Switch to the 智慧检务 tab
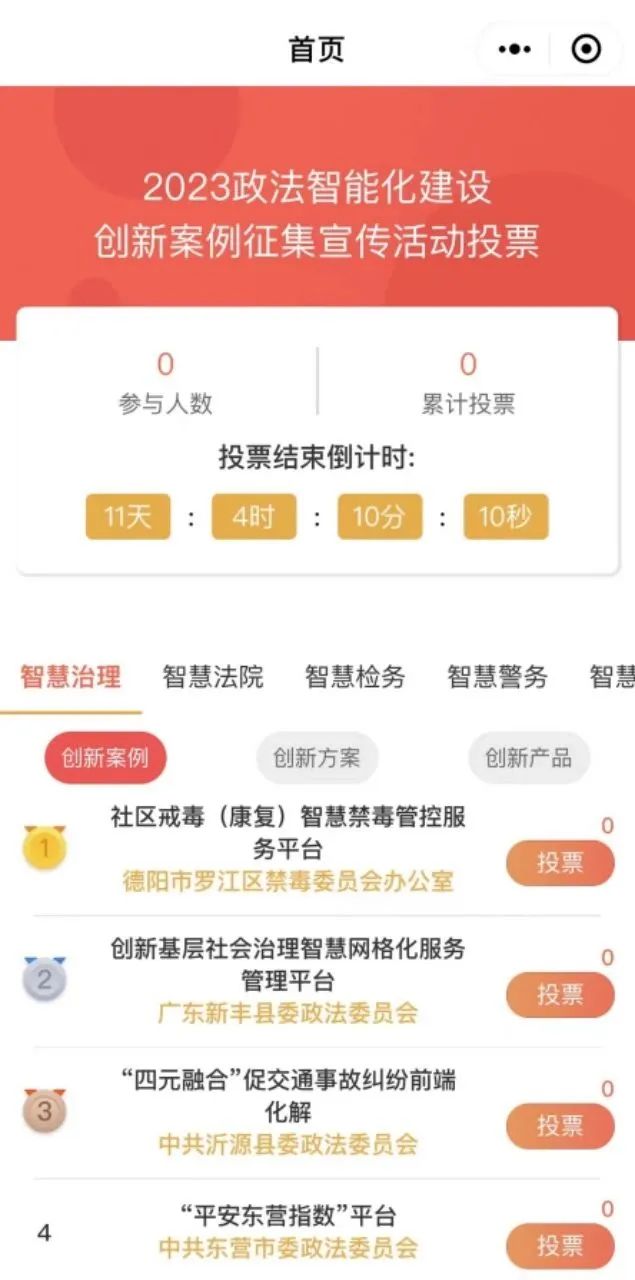635x1280 pixels. (355, 677)
